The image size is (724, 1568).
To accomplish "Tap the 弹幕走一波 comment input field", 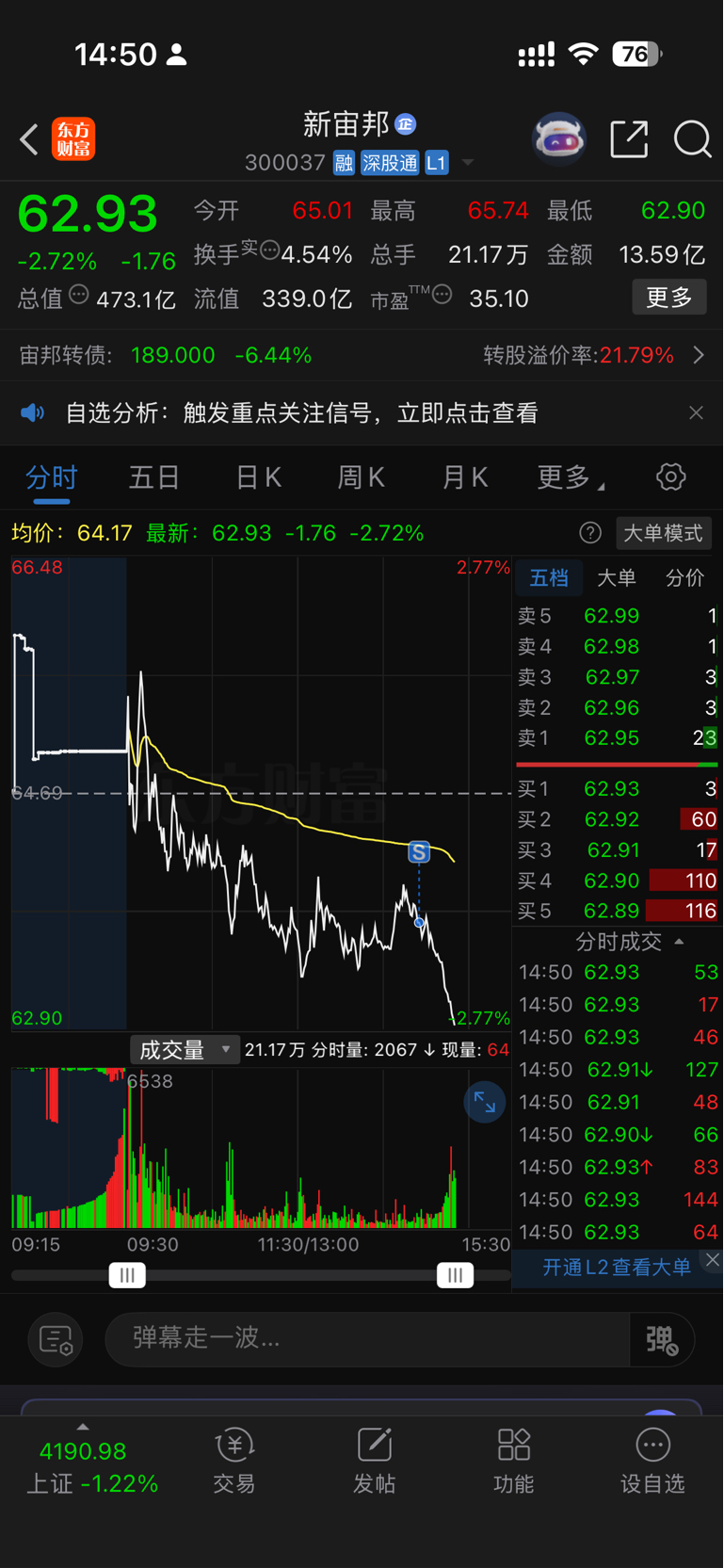I will 367,1337.
